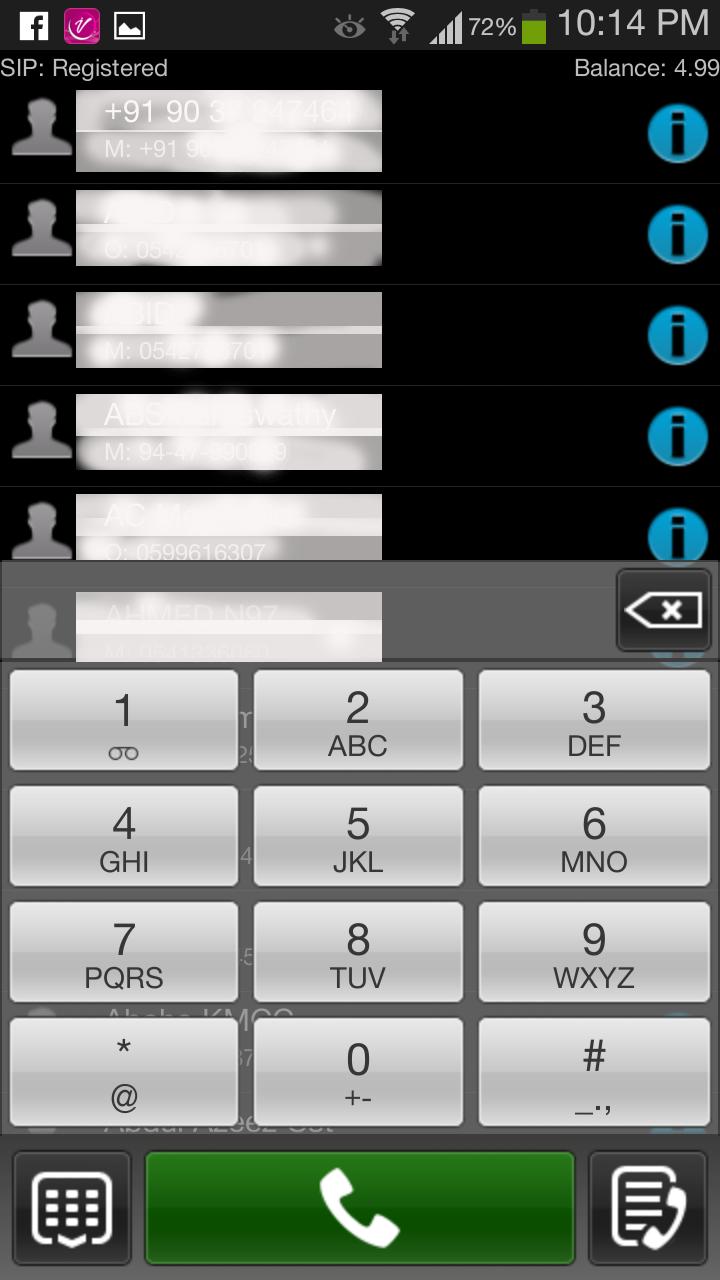The width and height of the screenshot is (720, 1280).
Task: Open info for the M: 94-47 contact
Action: [677, 436]
